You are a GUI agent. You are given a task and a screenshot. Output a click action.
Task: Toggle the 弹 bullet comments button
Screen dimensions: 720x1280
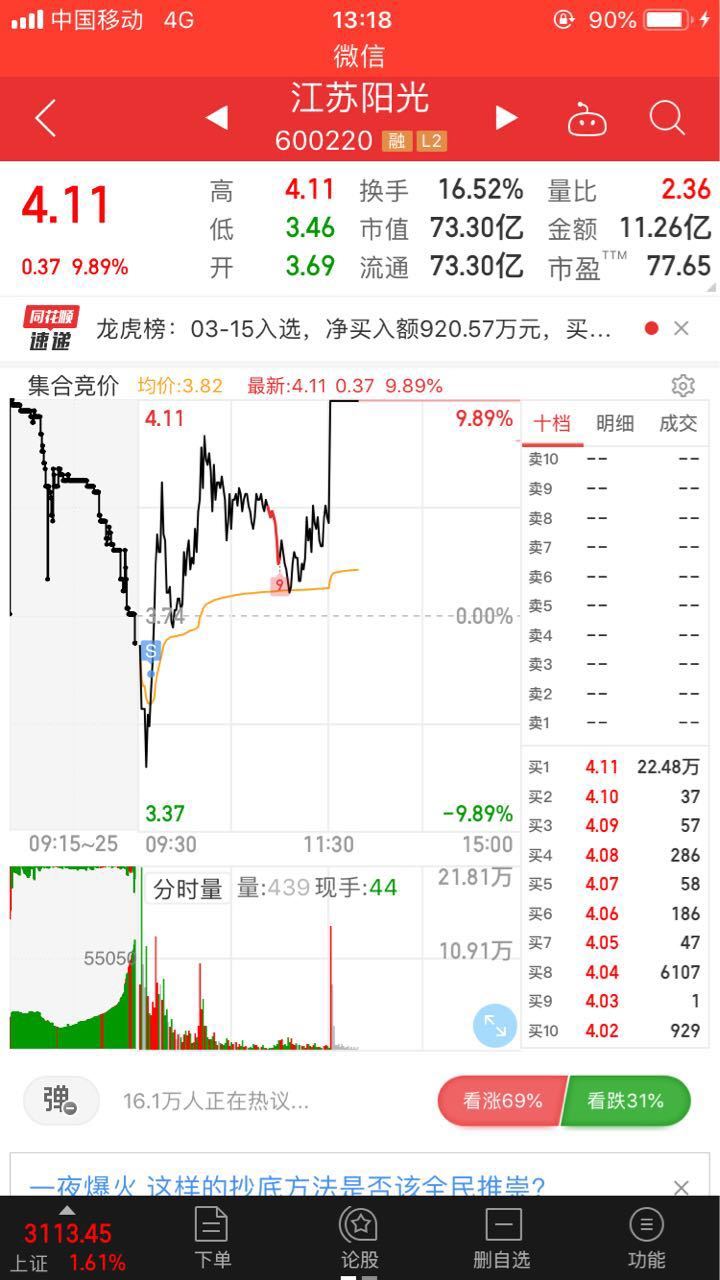click(61, 1101)
